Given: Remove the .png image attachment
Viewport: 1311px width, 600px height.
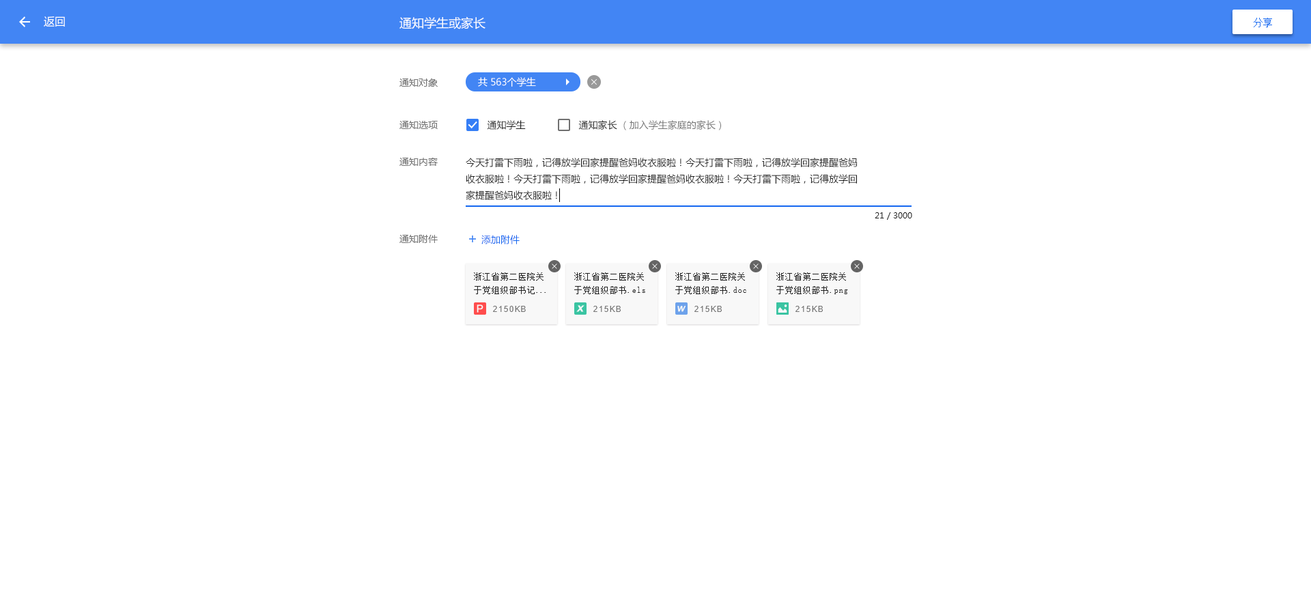Looking at the screenshot, I should pos(857,266).
